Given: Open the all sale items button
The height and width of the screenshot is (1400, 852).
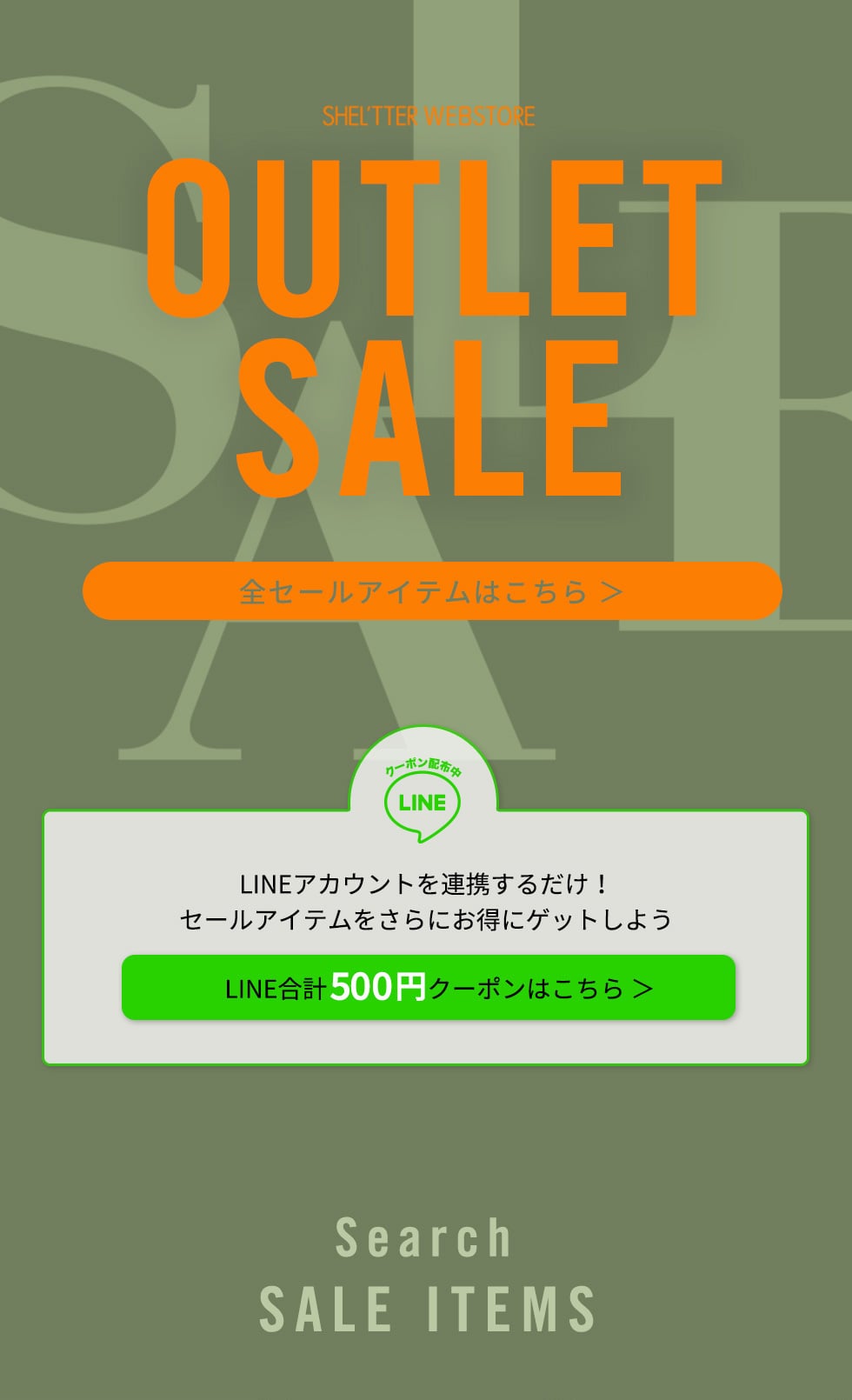Looking at the screenshot, I should (x=432, y=591).
